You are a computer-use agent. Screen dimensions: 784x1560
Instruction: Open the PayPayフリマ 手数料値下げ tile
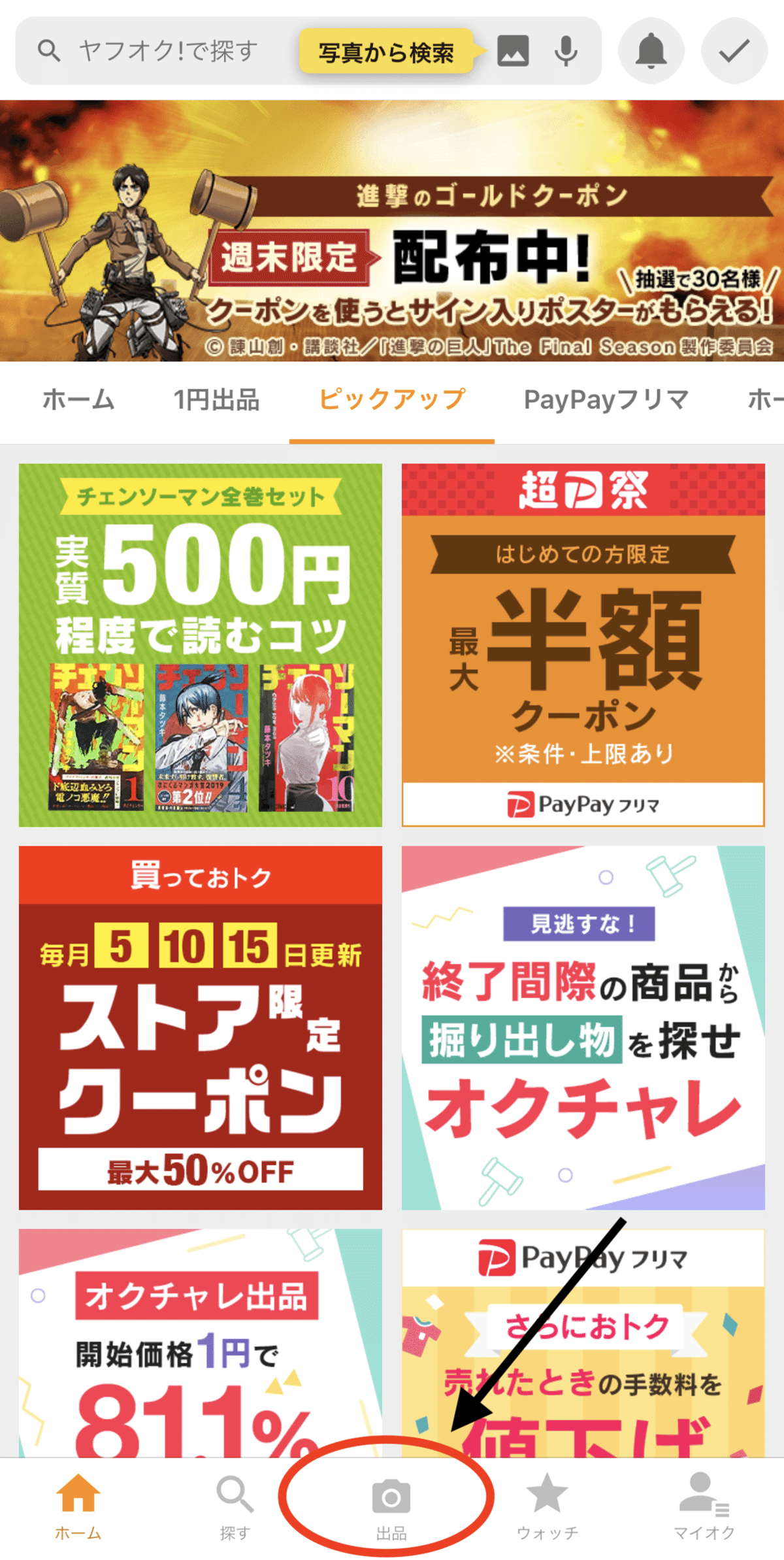[583, 1342]
